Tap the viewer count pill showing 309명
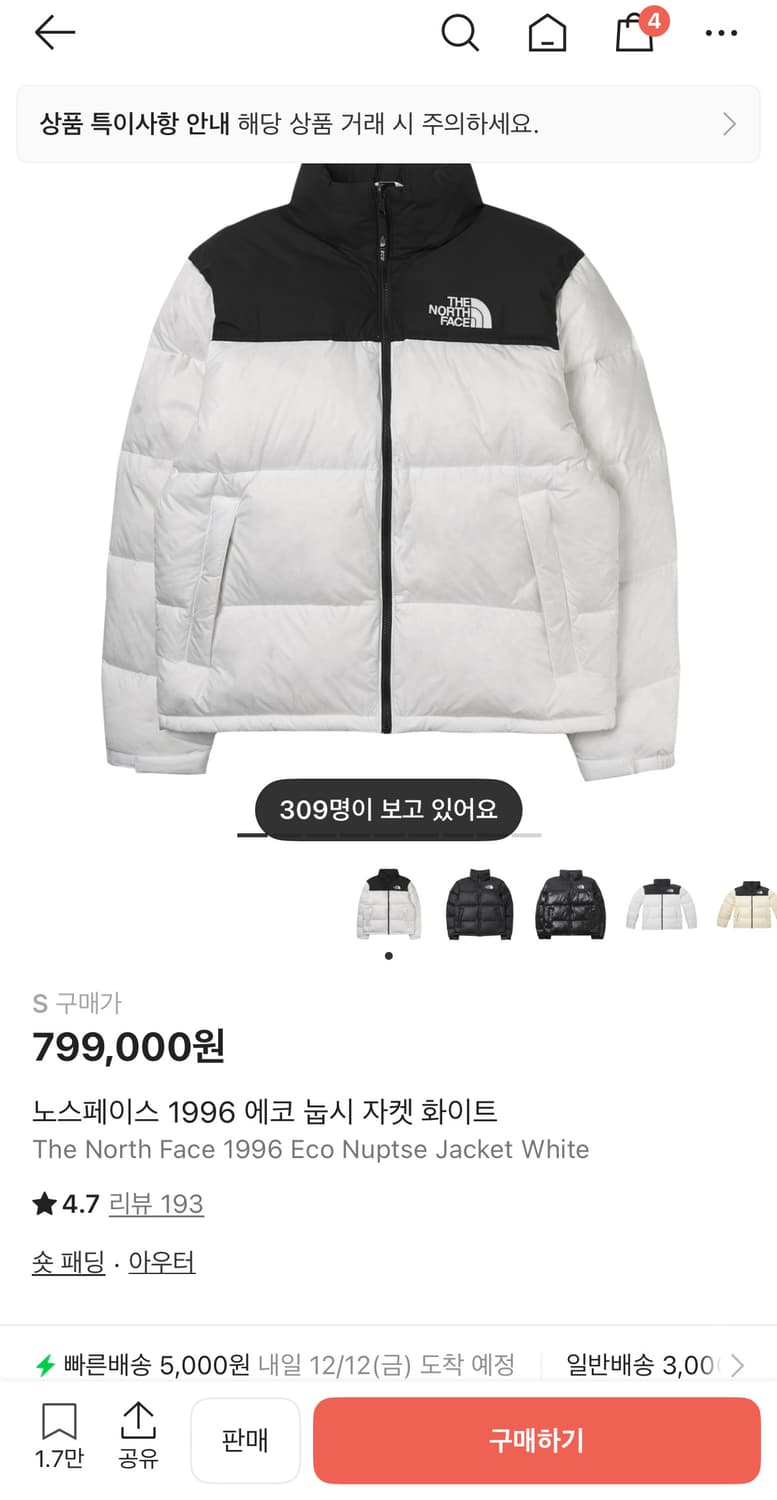The width and height of the screenshot is (777, 1500). click(388, 809)
